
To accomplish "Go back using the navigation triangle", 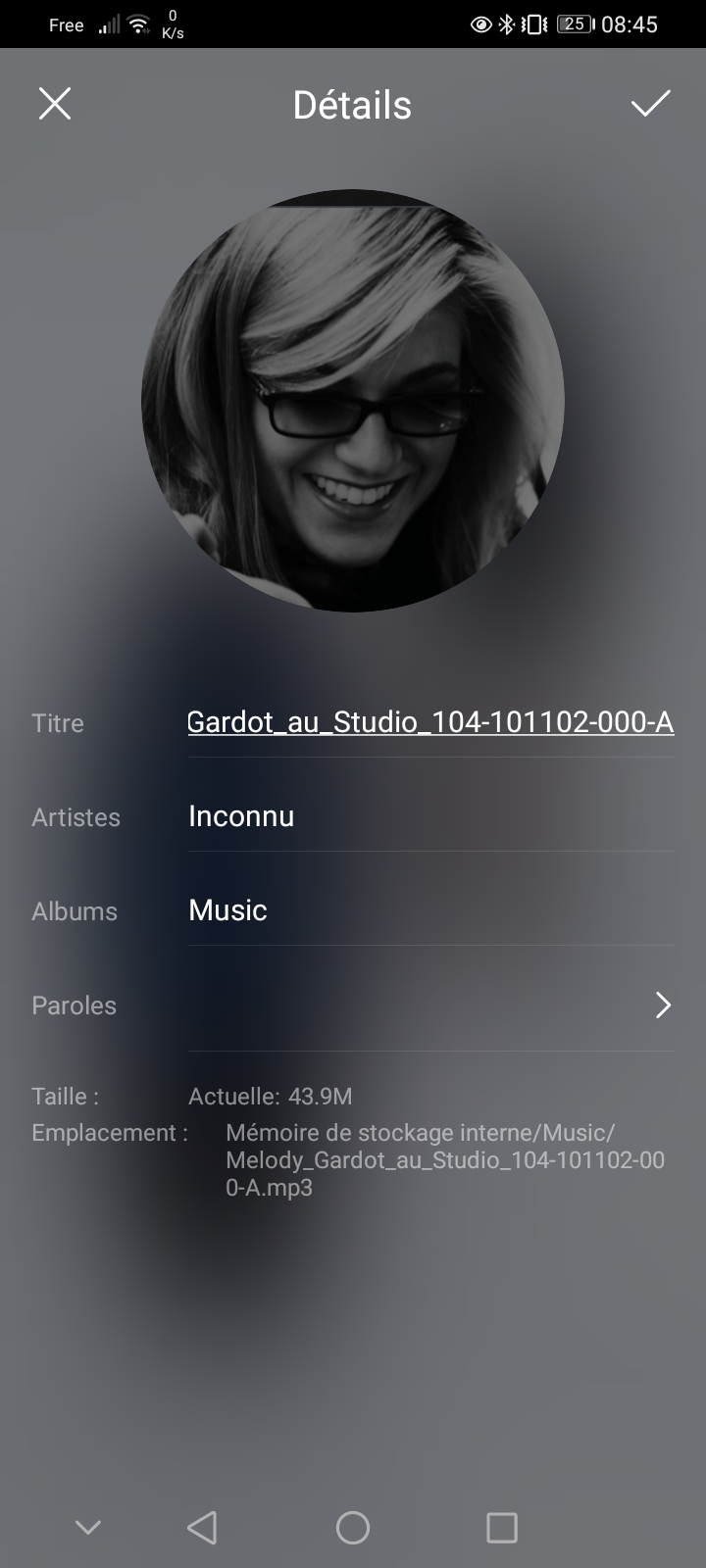I will 201,1528.
